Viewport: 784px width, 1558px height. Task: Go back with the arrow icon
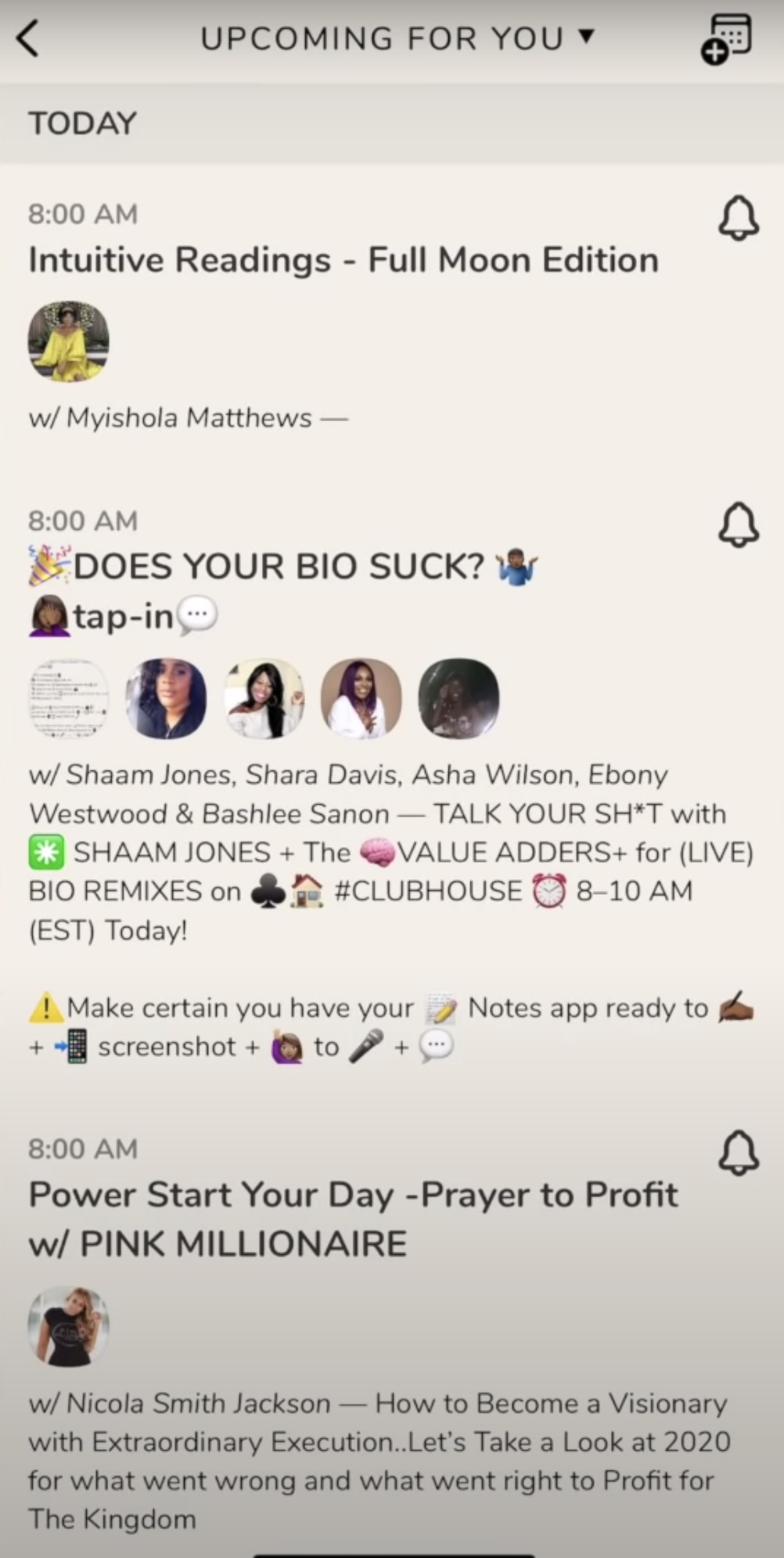click(x=28, y=38)
